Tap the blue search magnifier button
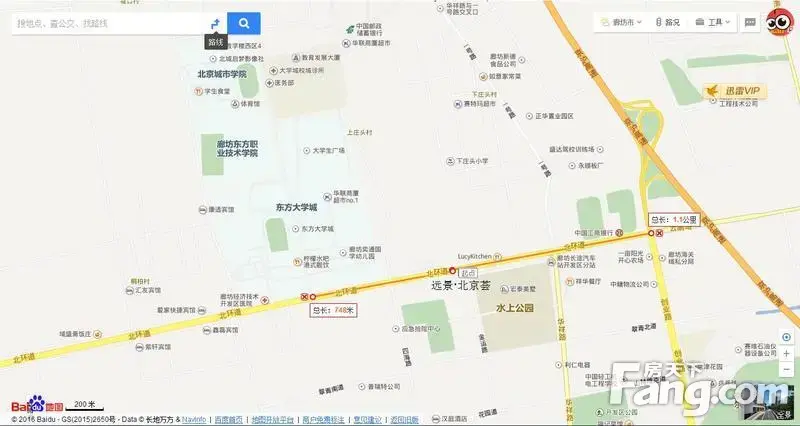This screenshot has width=800, height=426. [x=244, y=23]
